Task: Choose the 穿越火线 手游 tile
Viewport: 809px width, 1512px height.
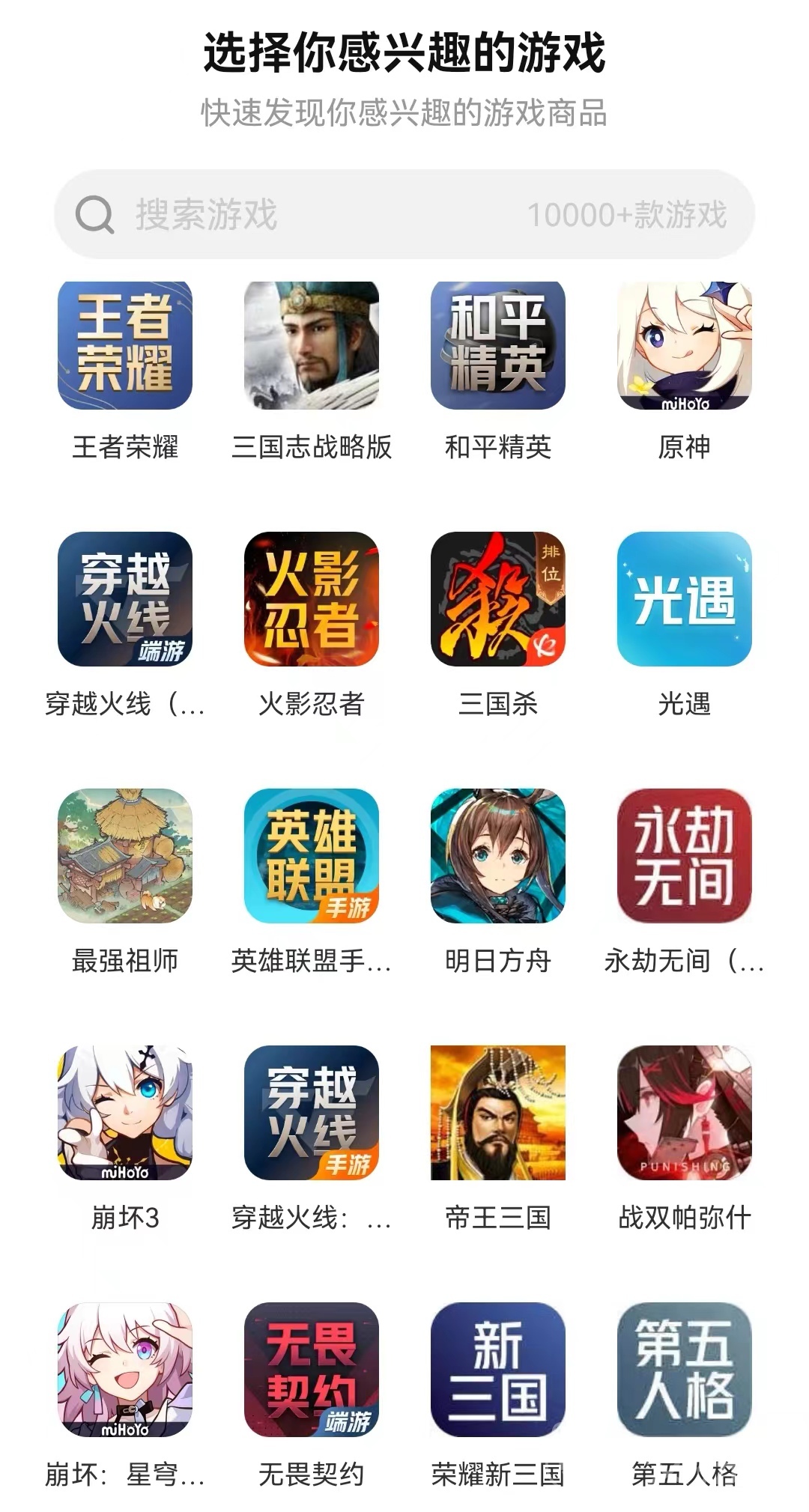Action: [x=312, y=1113]
